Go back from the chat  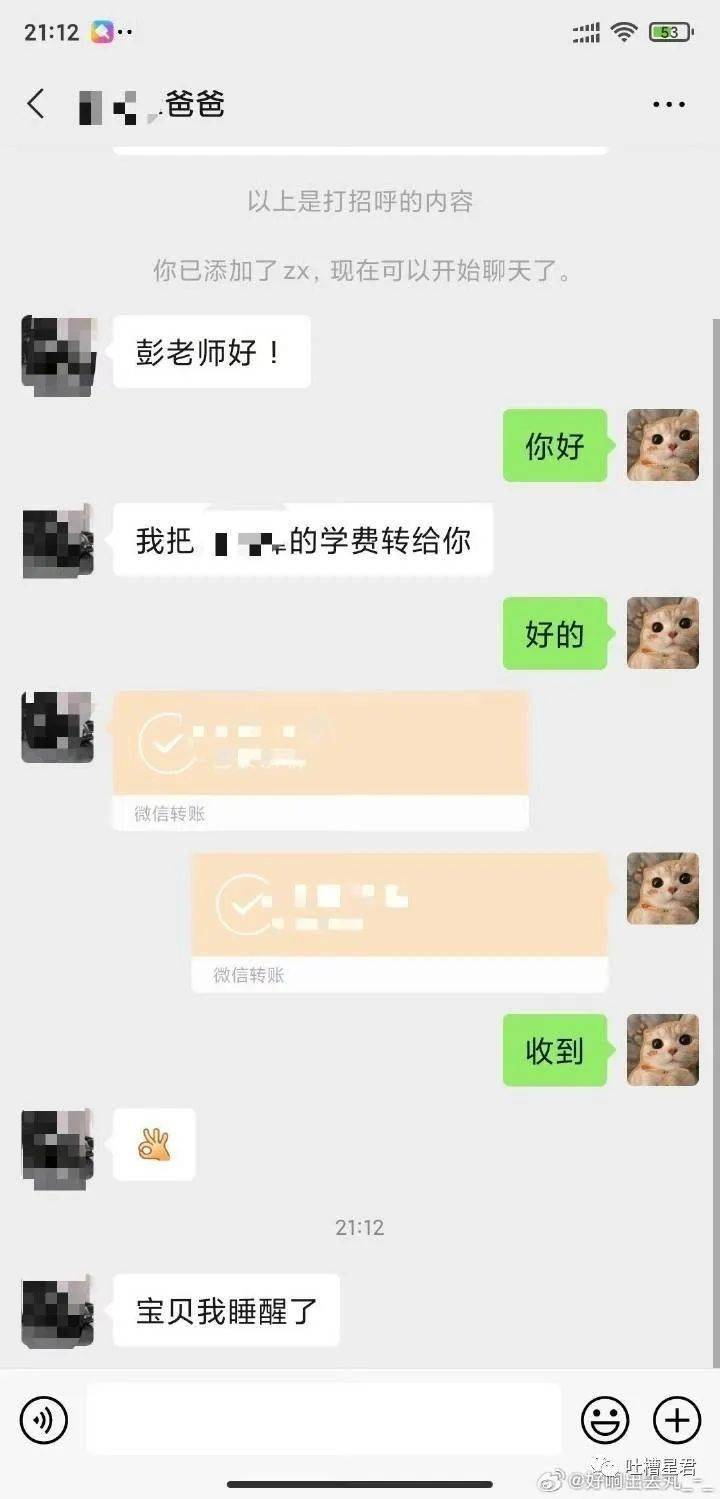click(36, 104)
